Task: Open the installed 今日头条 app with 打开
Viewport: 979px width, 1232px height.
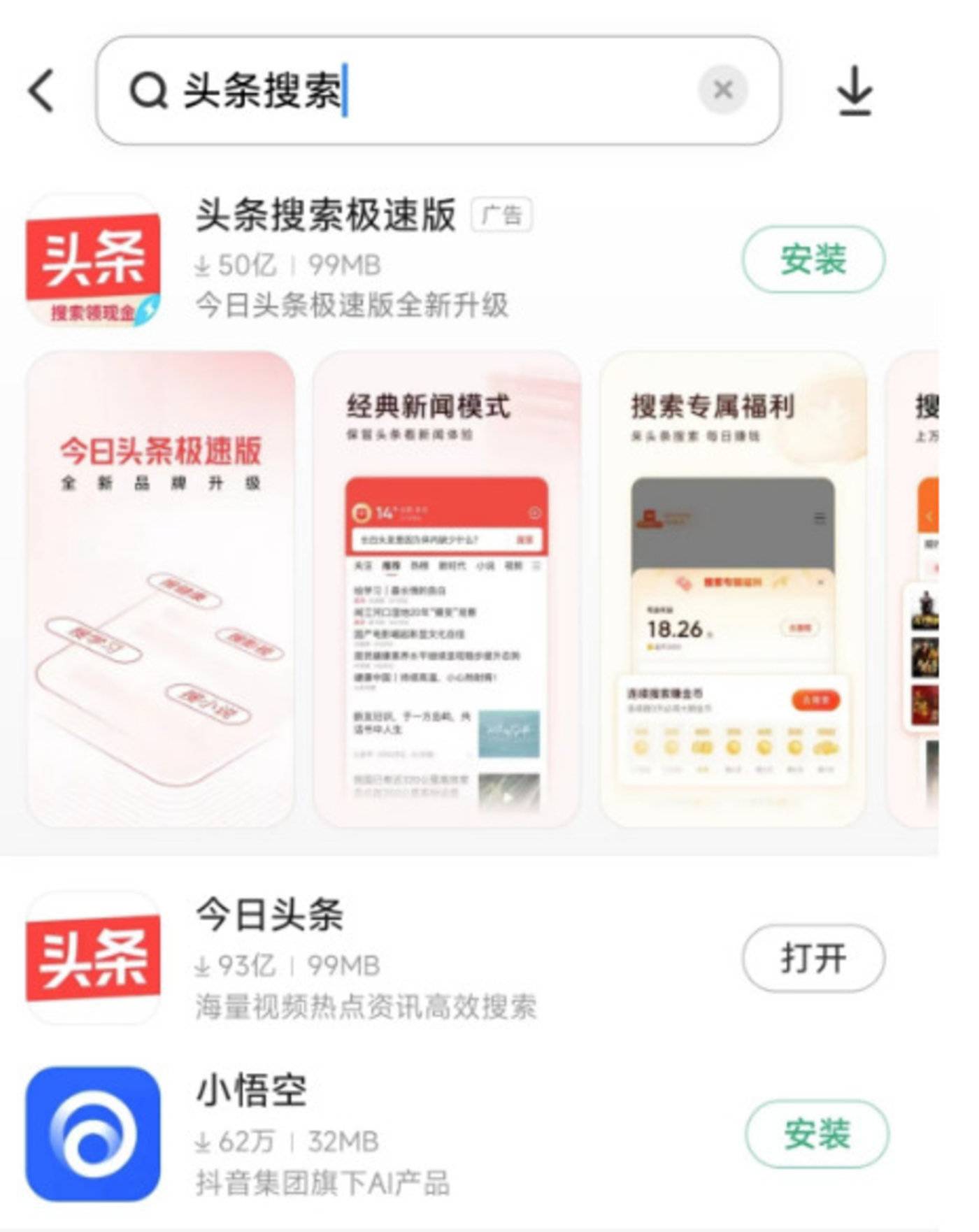Action: [813, 959]
